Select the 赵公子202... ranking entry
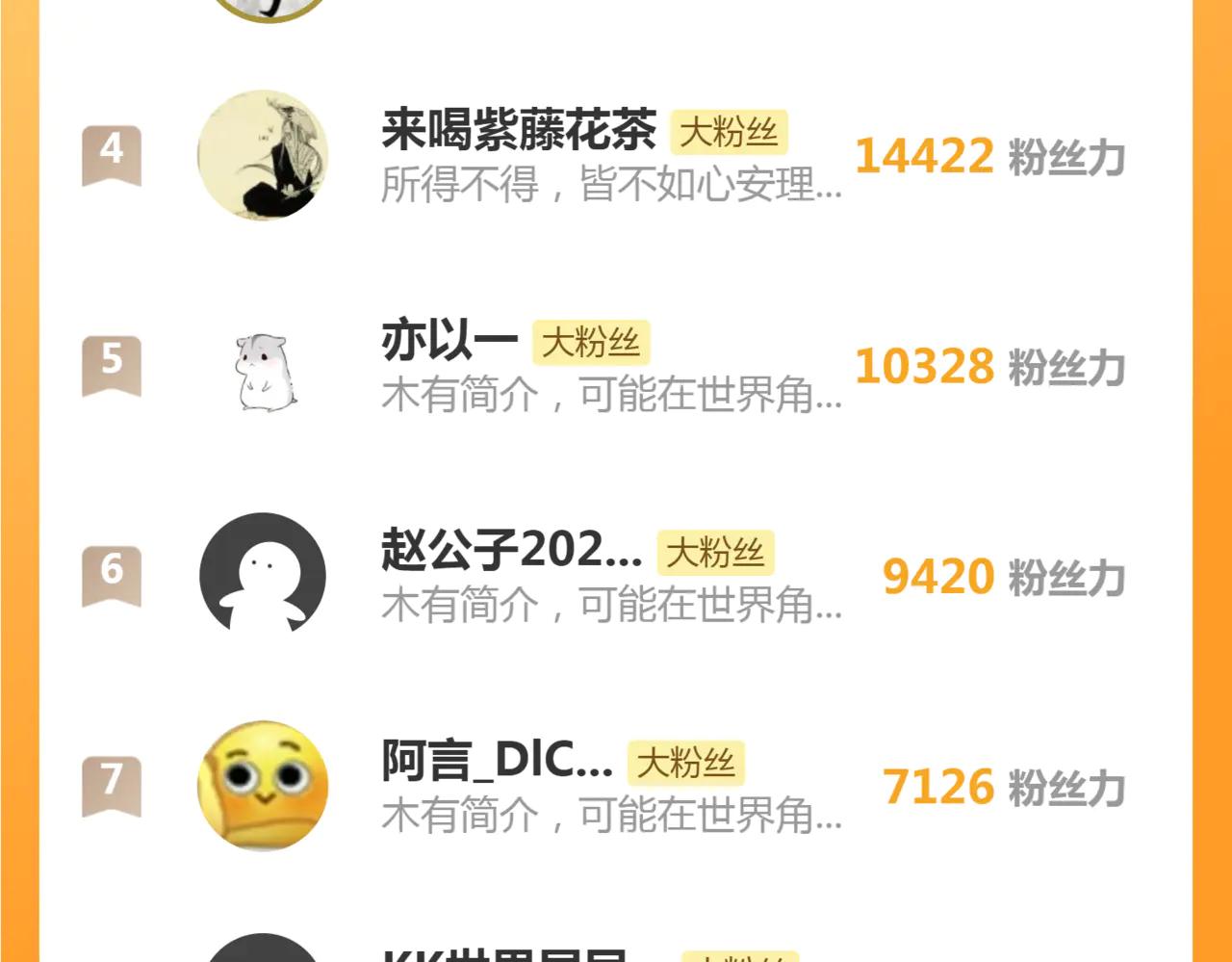 point(511,551)
